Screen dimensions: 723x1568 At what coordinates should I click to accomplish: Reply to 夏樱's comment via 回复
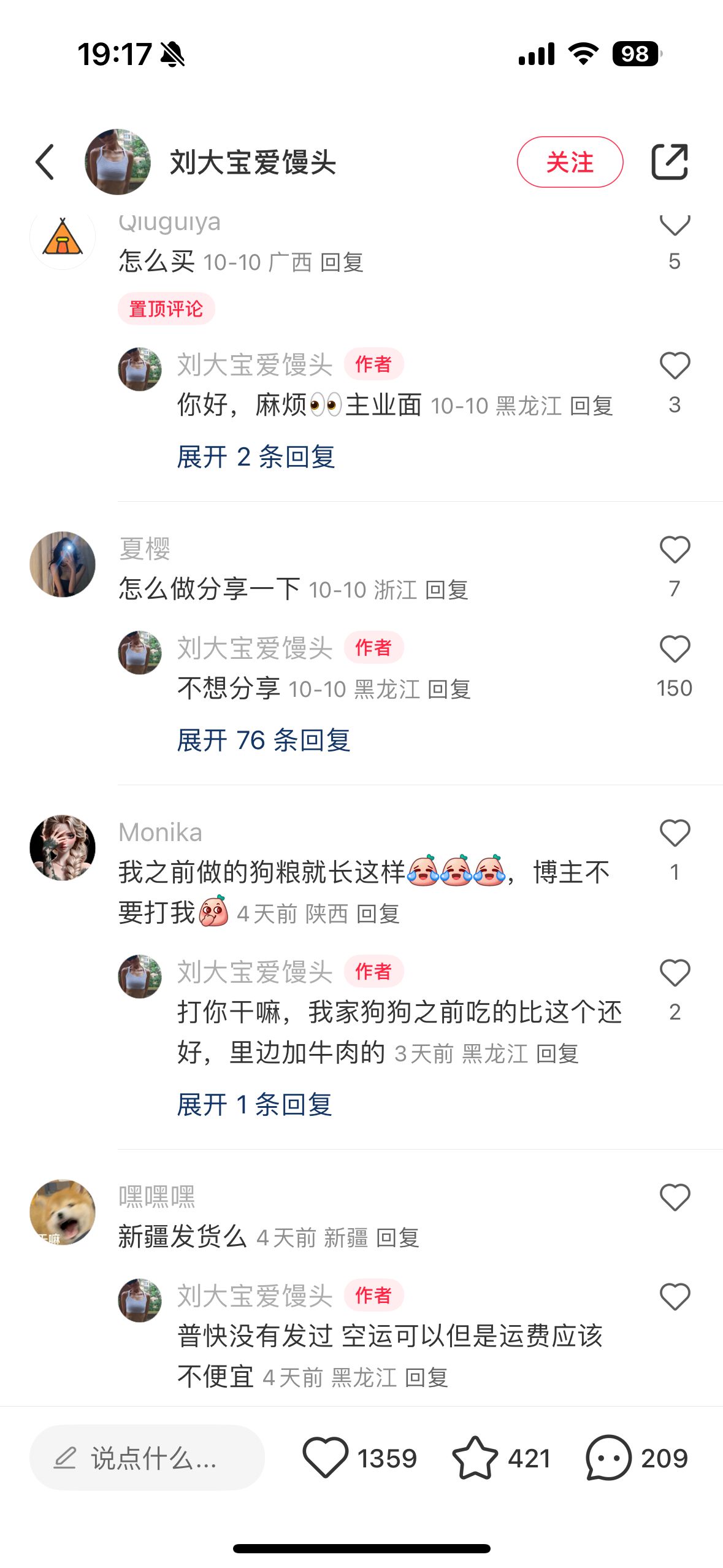[447, 590]
